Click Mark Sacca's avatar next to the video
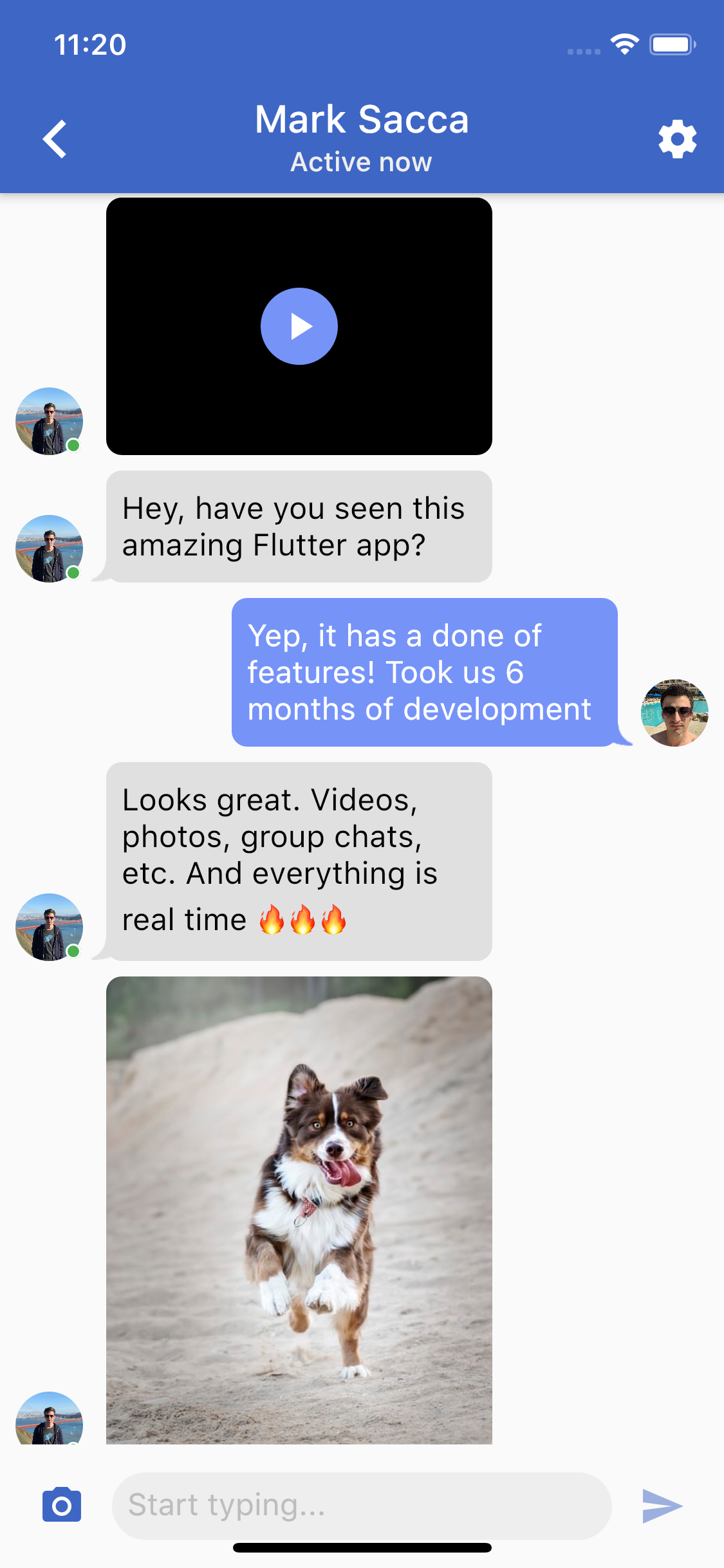 pyautogui.click(x=48, y=422)
